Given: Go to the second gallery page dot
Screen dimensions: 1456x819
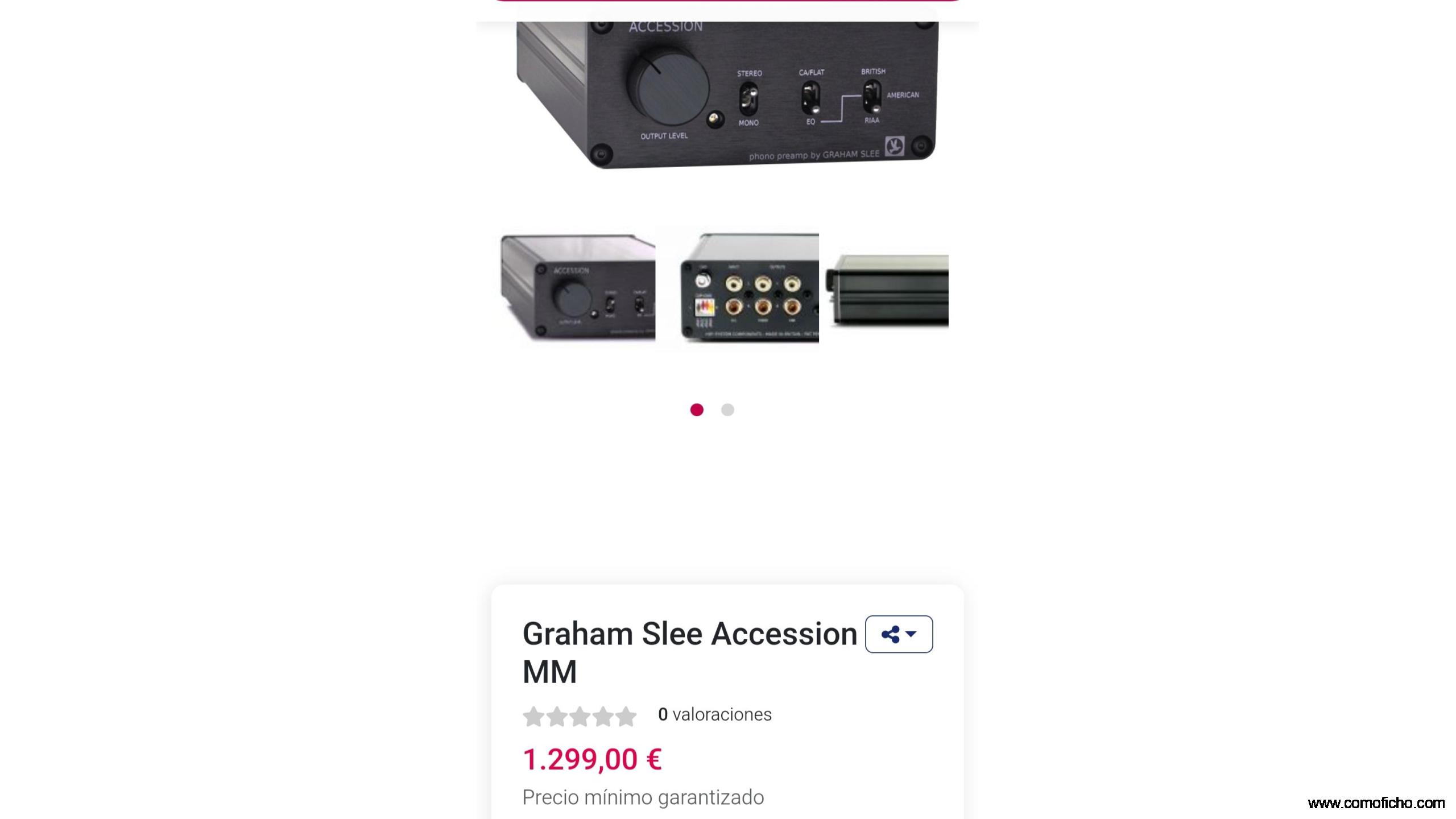Looking at the screenshot, I should tap(727, 410).
